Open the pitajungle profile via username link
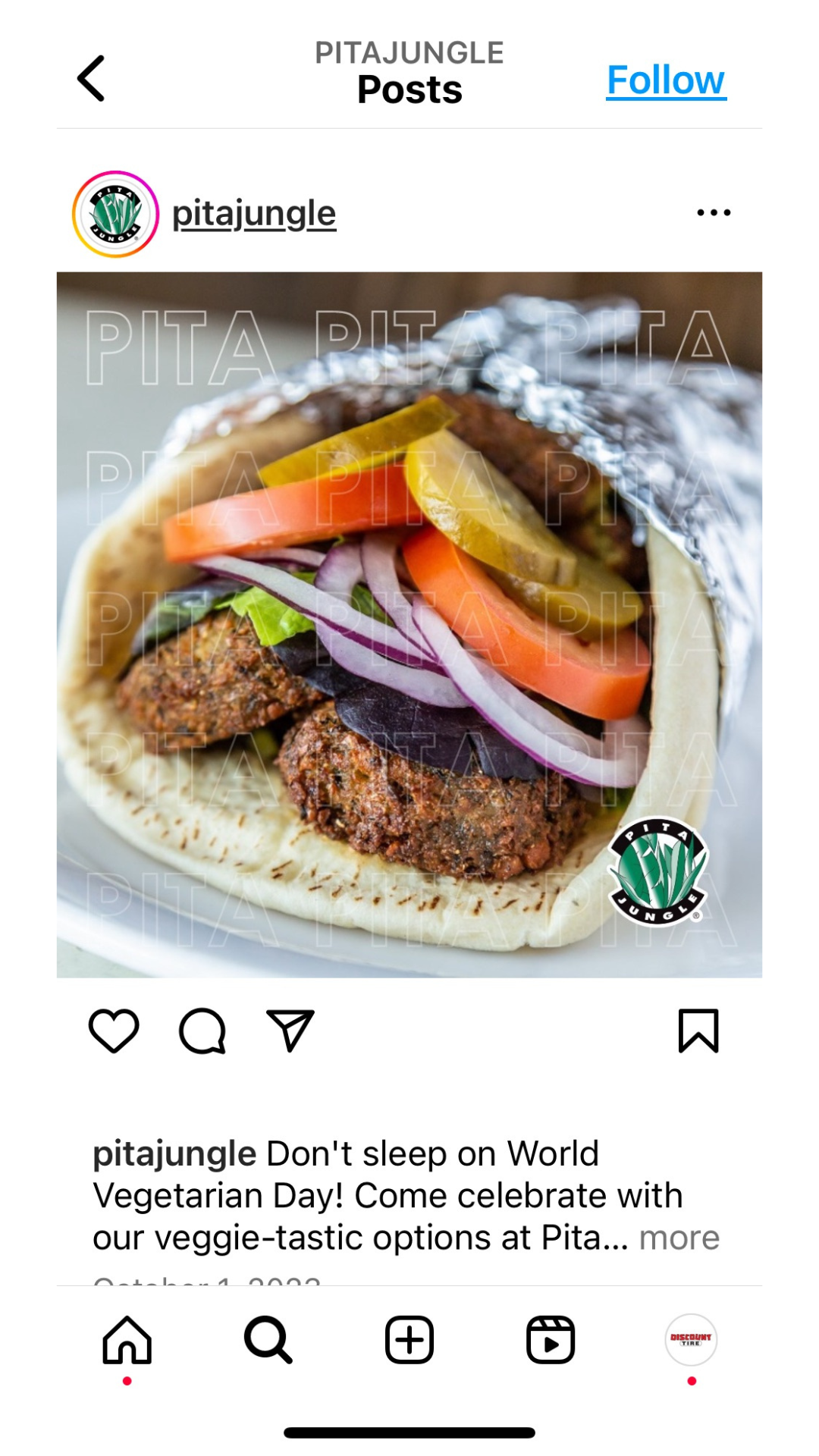Image resolution: width=819 pixels, height=1456 pixels. [x=253, y=212]
